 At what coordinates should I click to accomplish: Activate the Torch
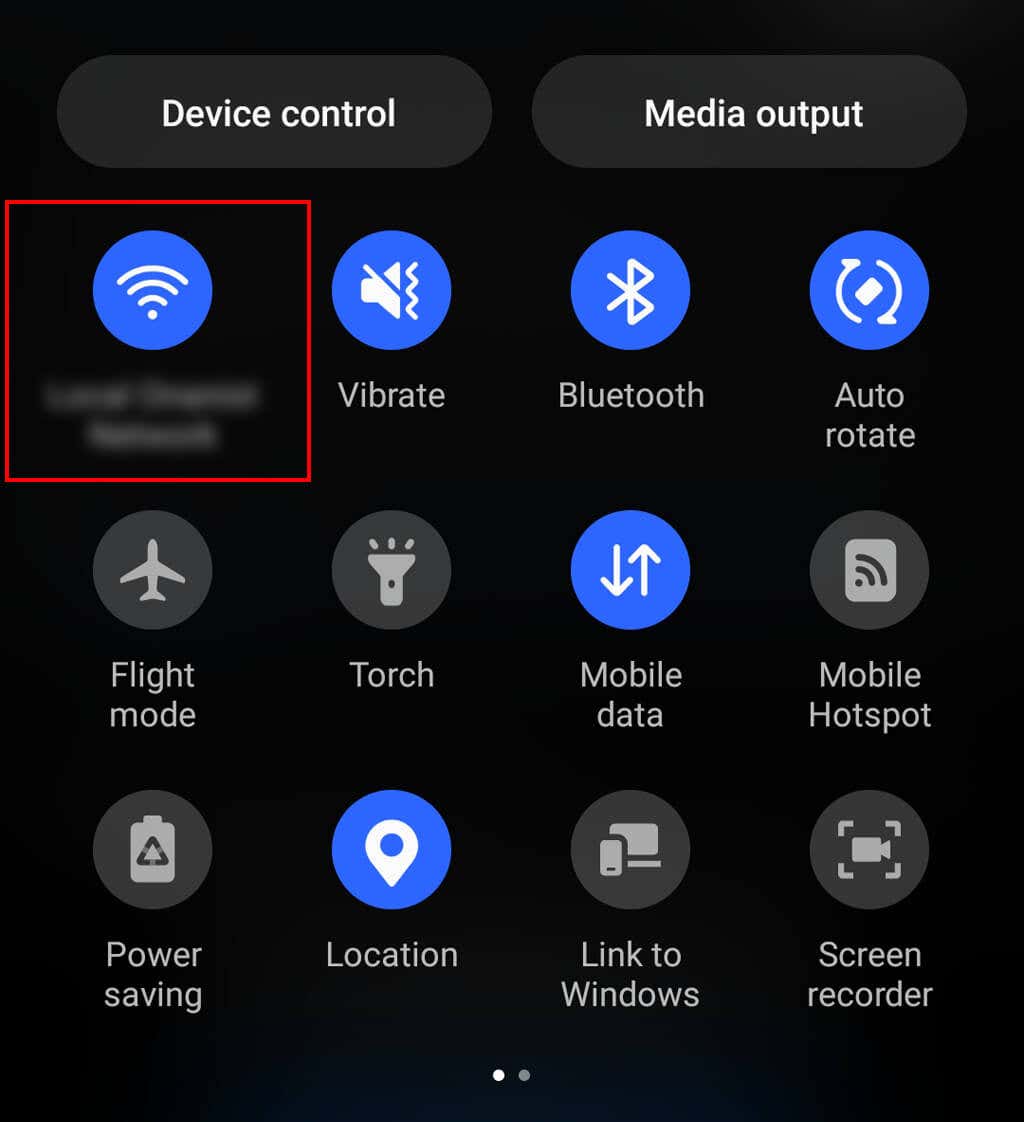392,569
